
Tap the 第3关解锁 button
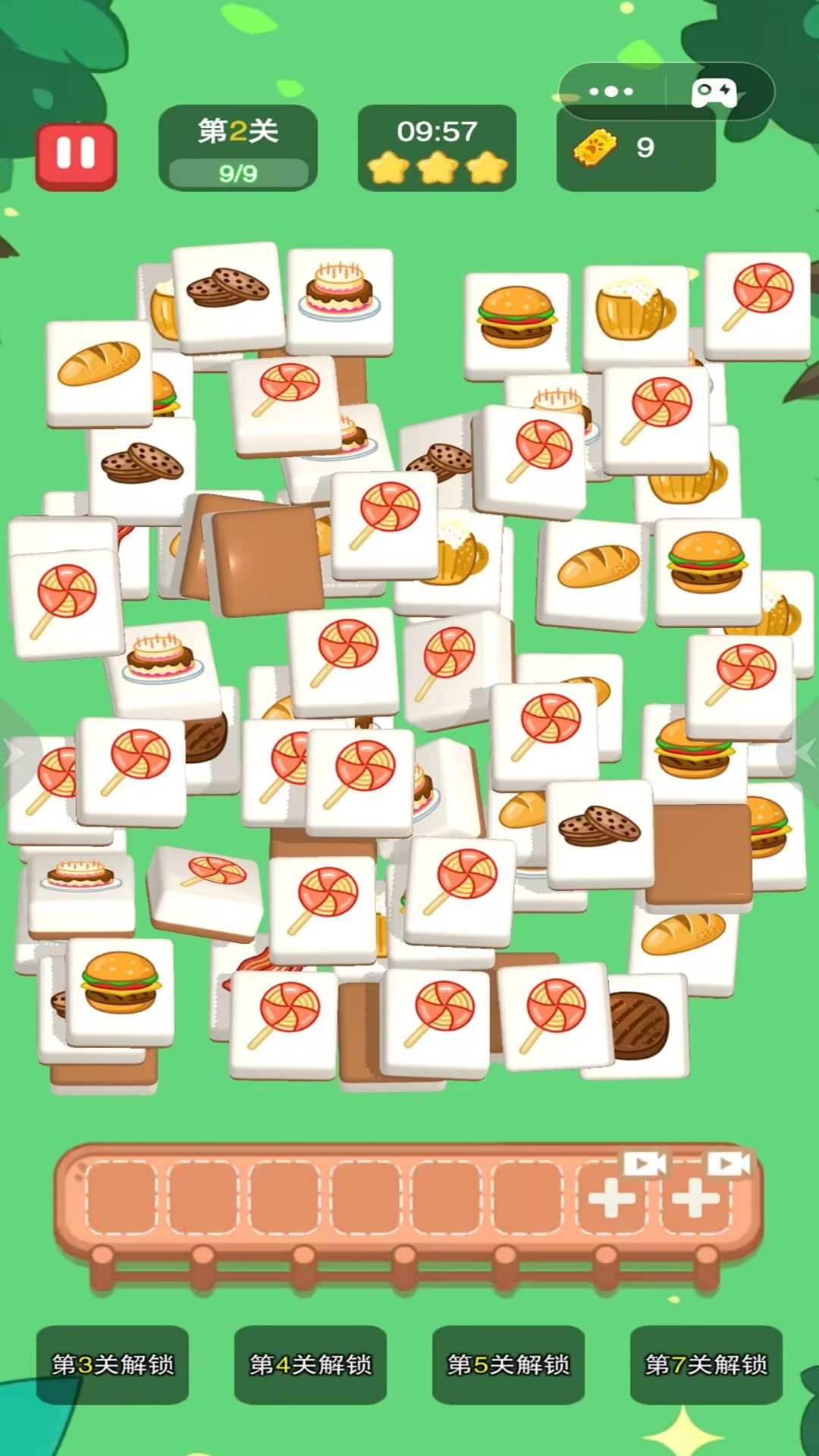pos(112,1365)
